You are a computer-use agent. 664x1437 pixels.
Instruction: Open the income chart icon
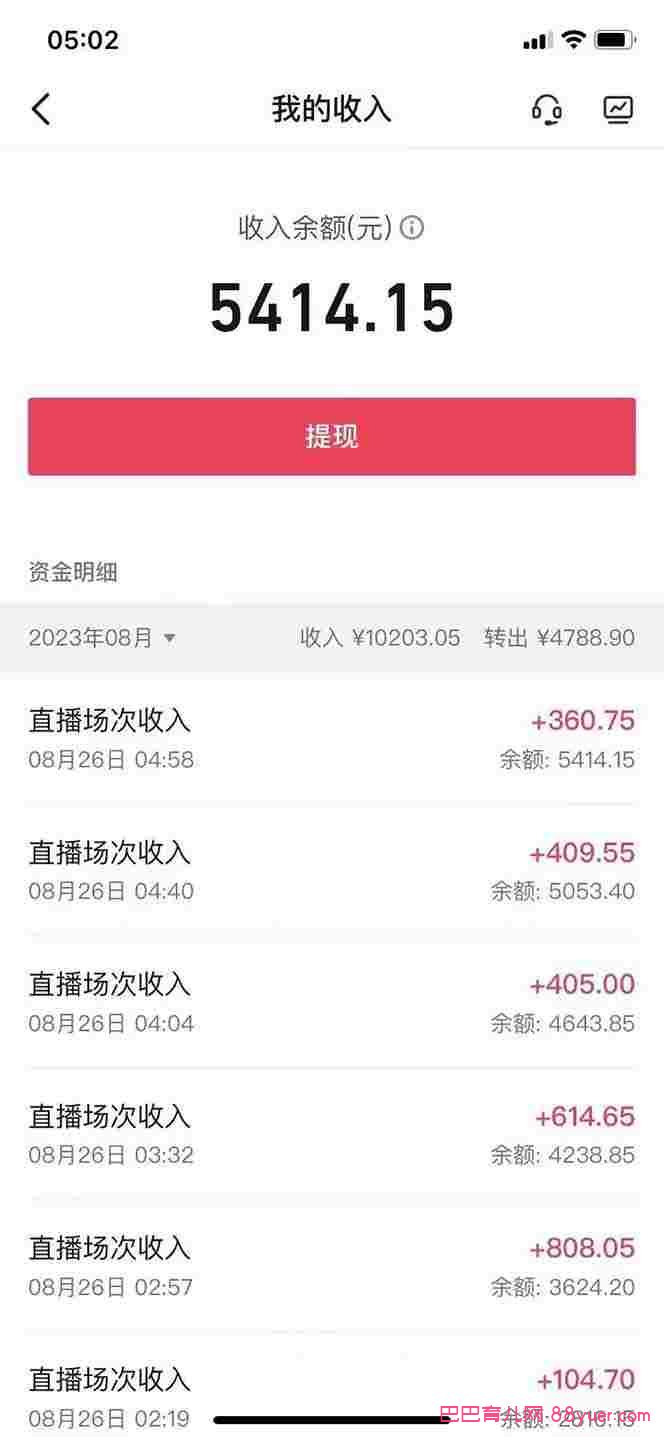(618, 109)
